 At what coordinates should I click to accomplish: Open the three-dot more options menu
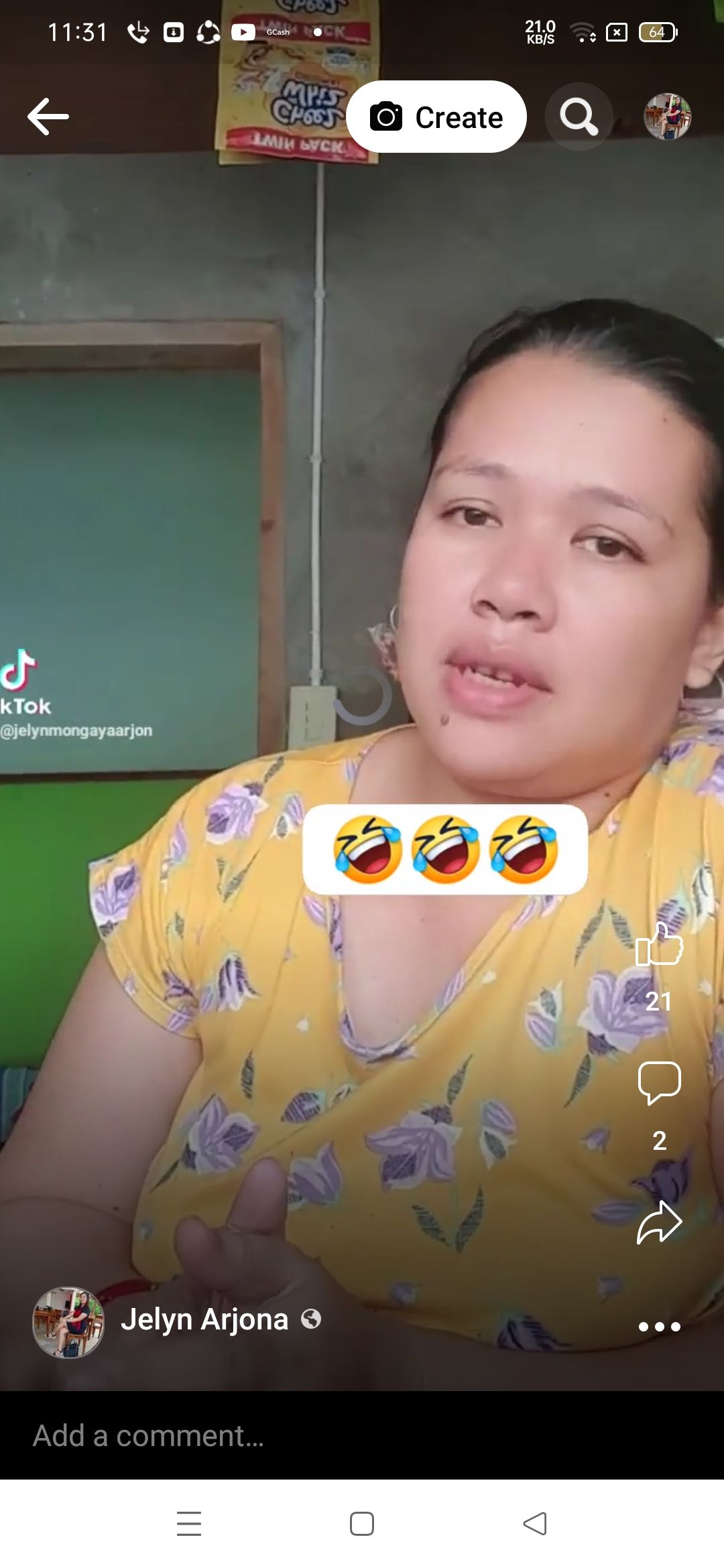659,1326
